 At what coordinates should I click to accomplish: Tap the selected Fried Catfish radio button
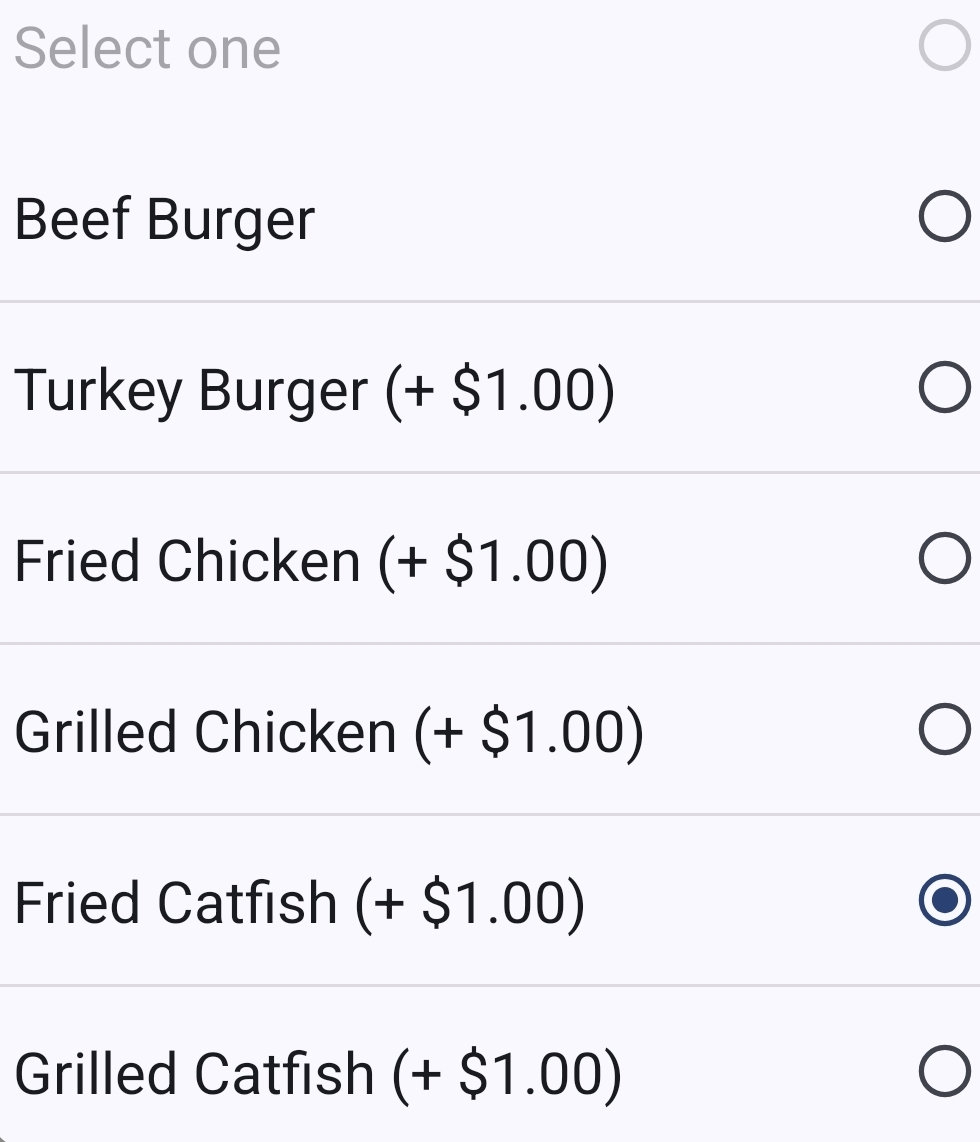tap(943, 901)
